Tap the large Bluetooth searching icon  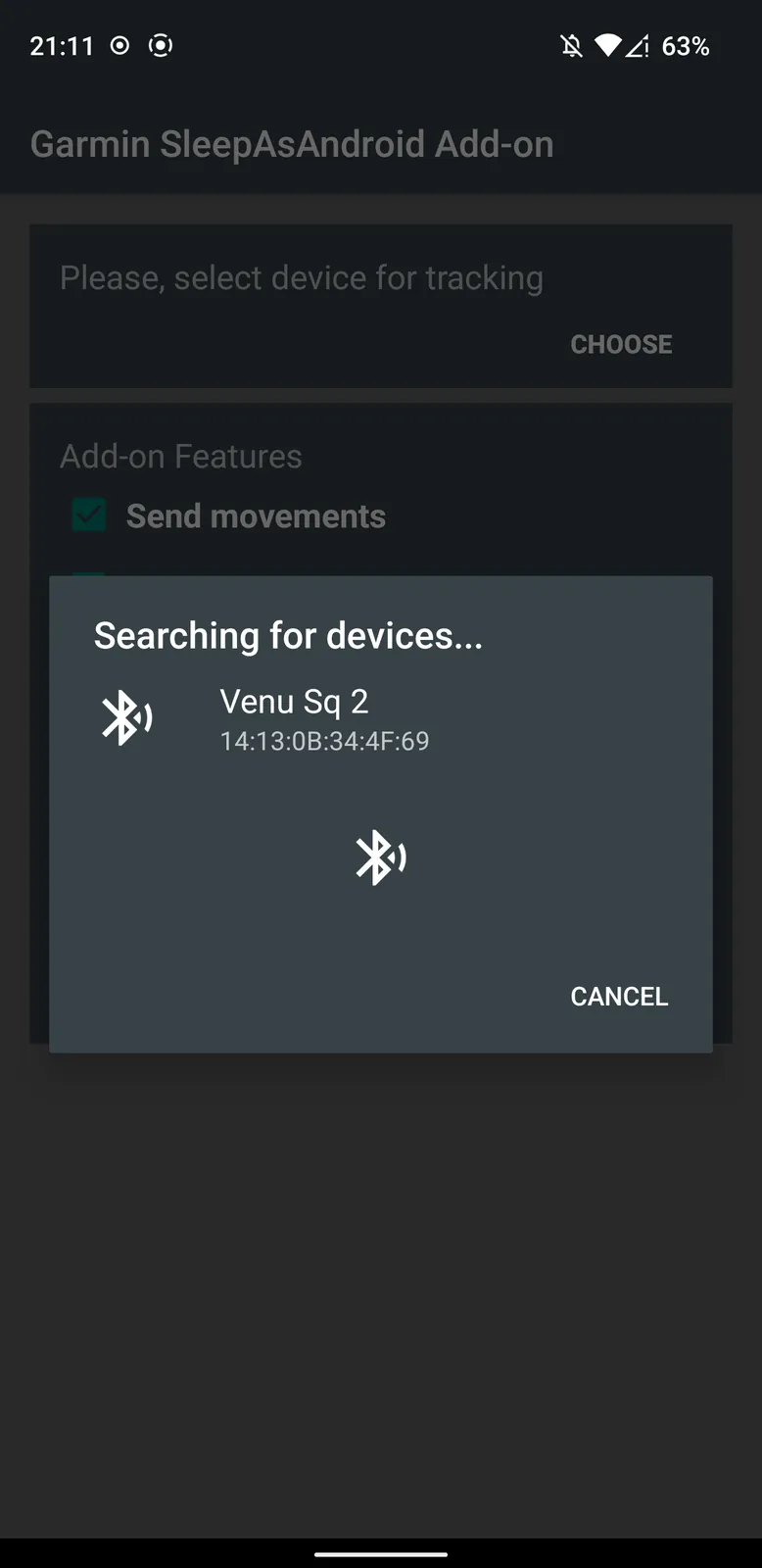point(381,857)
